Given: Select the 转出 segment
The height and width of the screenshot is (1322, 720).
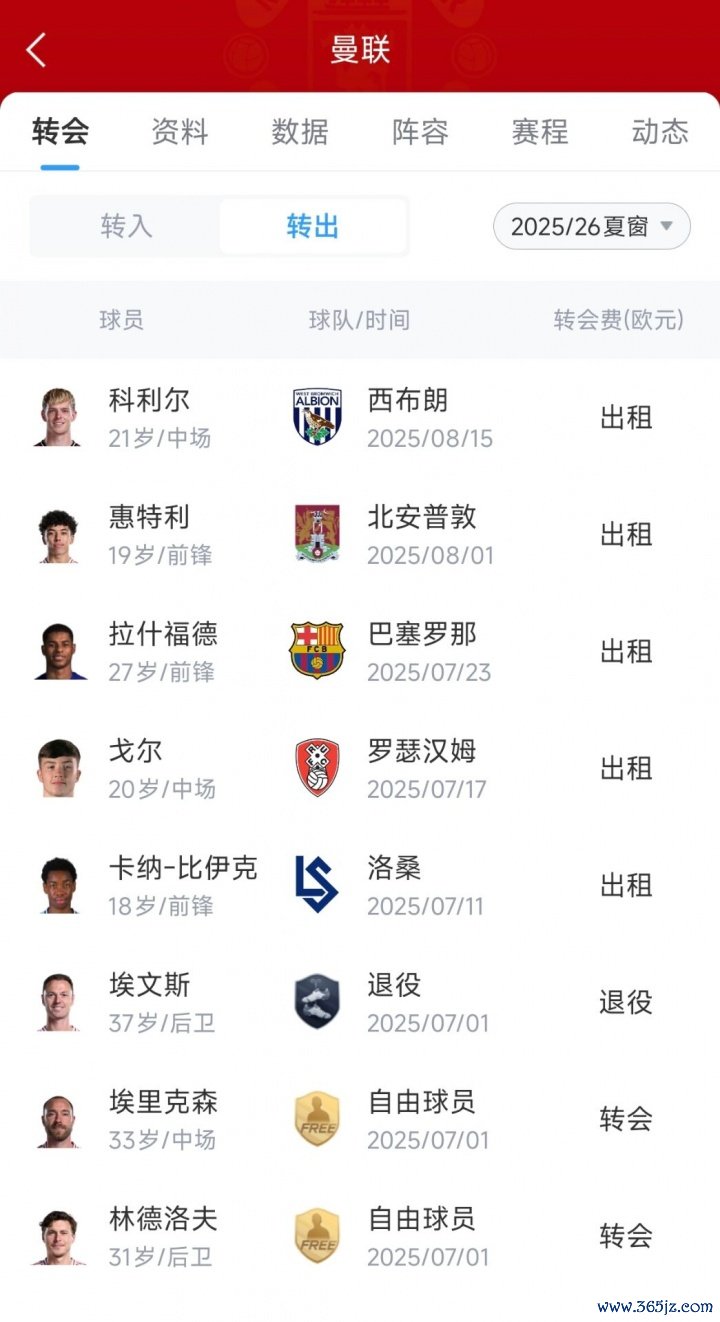Looking at the screenshot, I should tap(313, 226).
